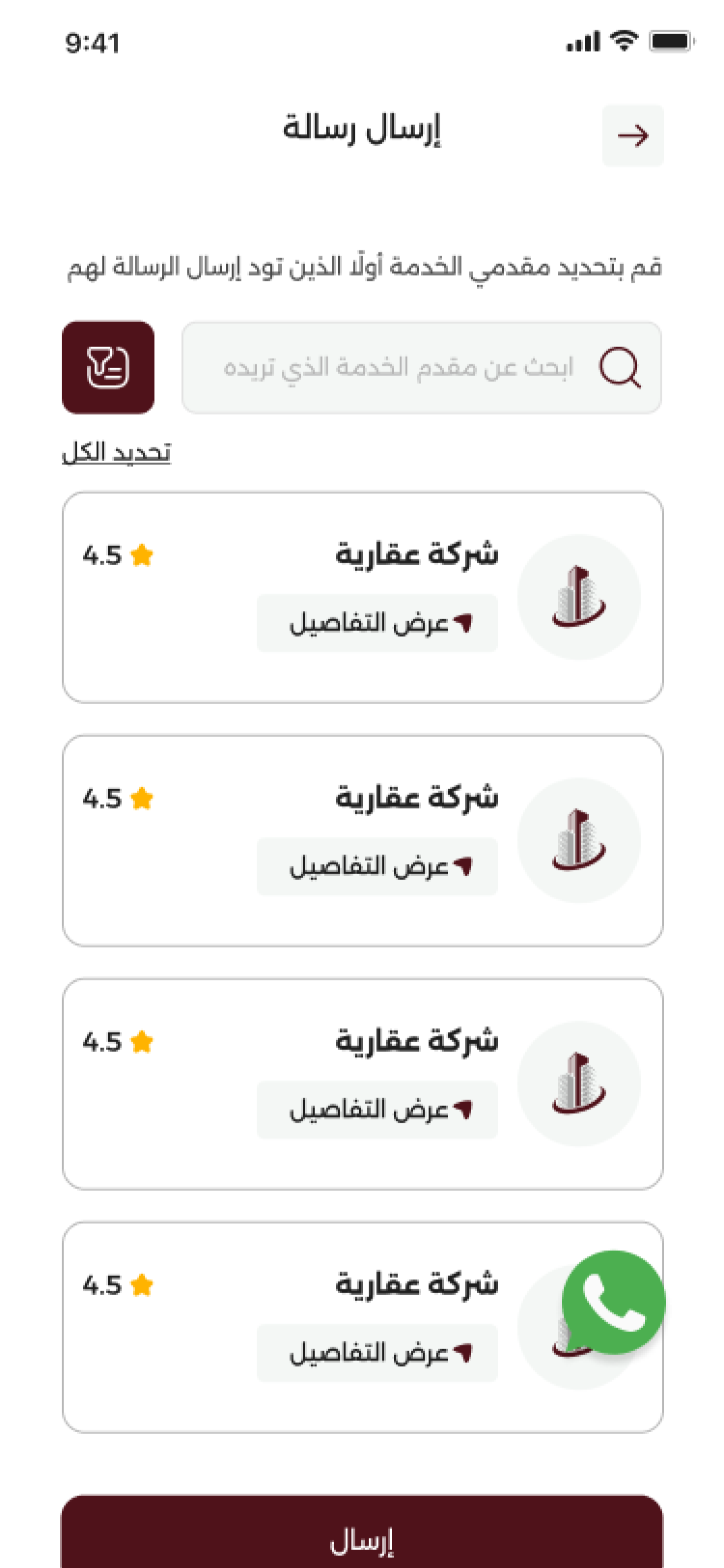This screenshot has height=1568, width=724.
Task: Open the WhatsApp floating button
Action: pos(613,1302)
